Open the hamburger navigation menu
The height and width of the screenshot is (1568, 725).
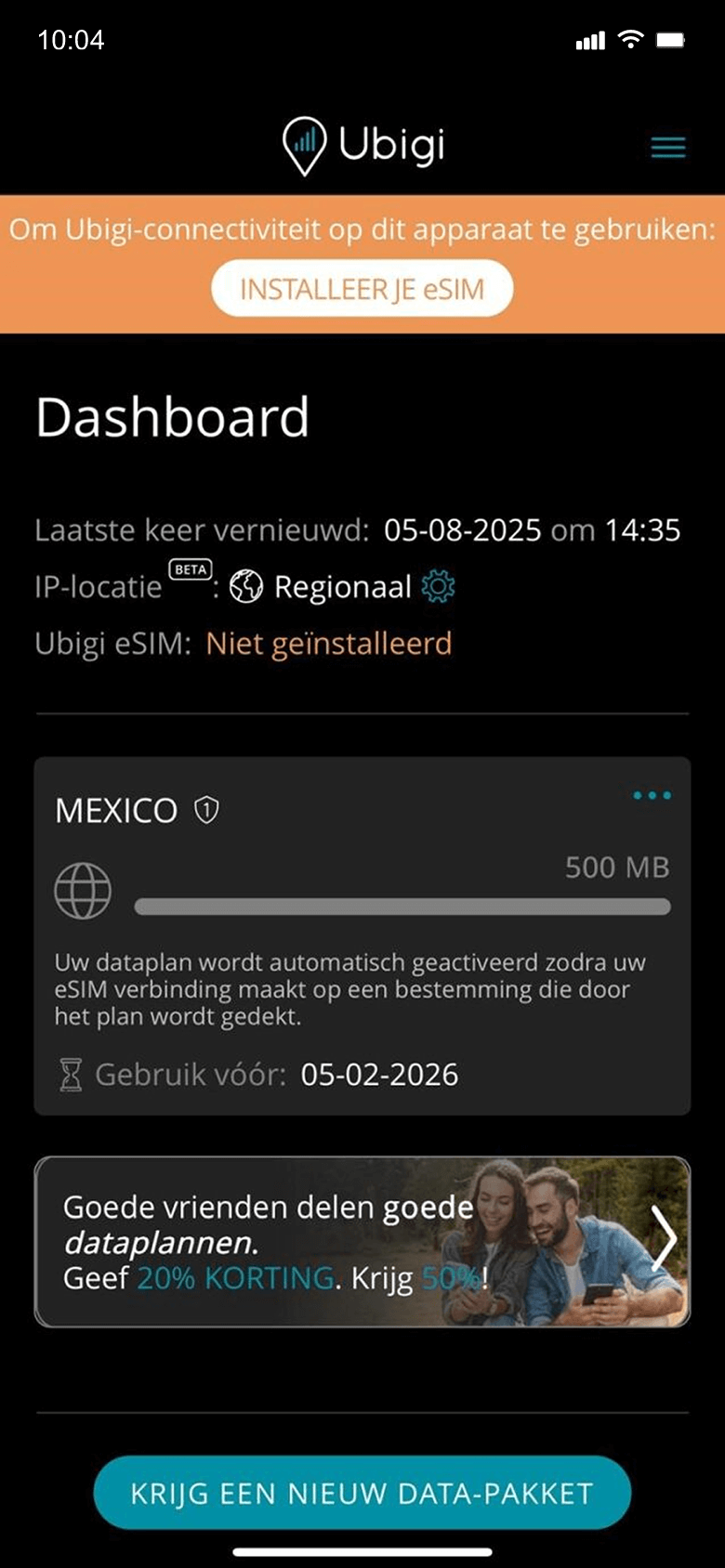(x=667, y=147)
